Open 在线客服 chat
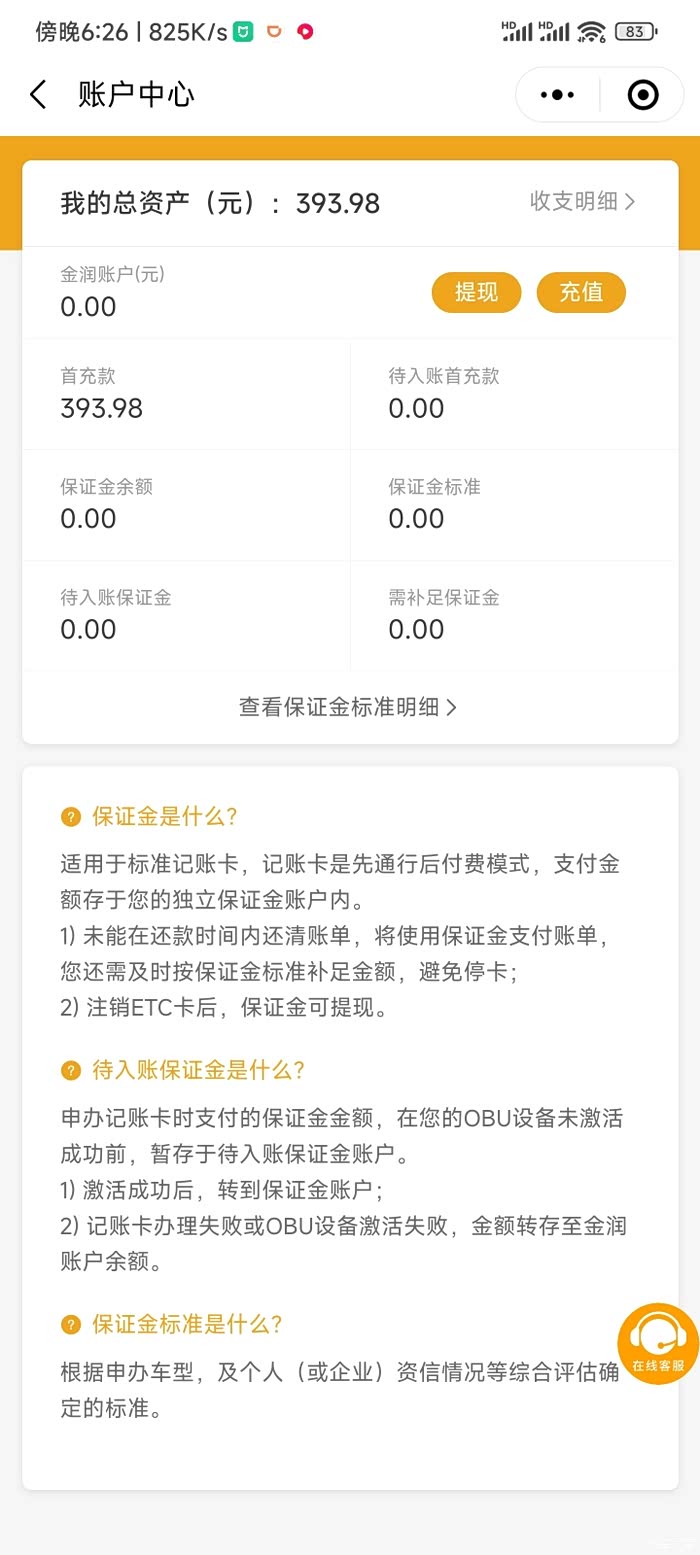Image resolution: width=700 pixels, height=1555 pixels. 658,1343
